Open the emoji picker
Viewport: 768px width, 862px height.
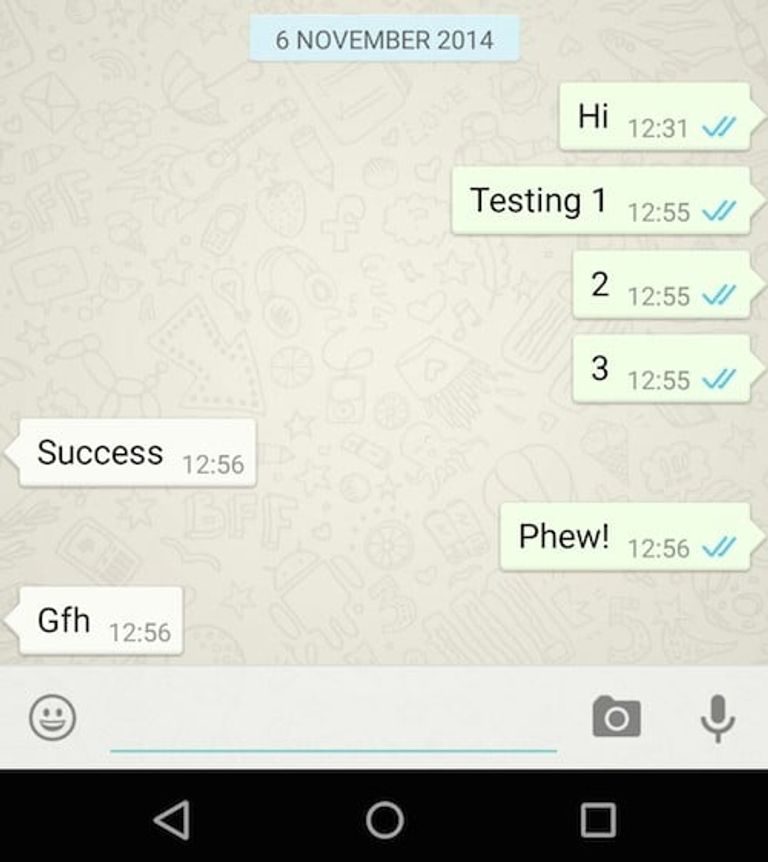[x=52, y=717]
